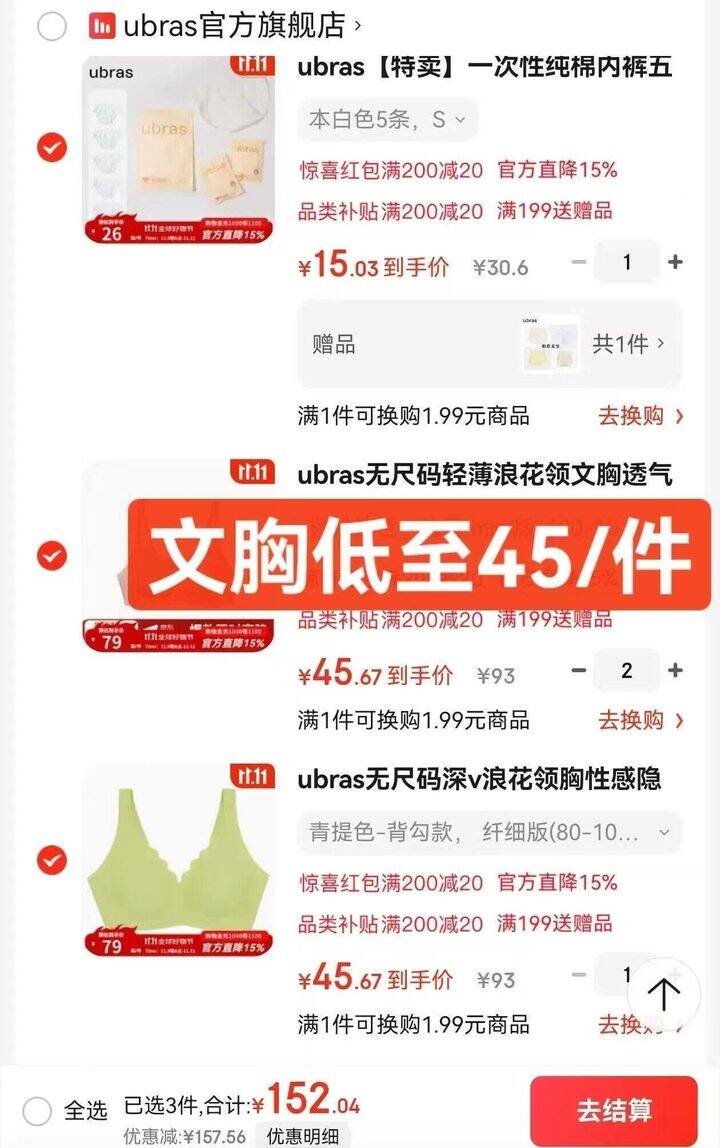The width and height of the screenshot is (720, 1148).
Task: Open the 本白色5条, S variant dropdown
Action: click(x=387, y=119)
